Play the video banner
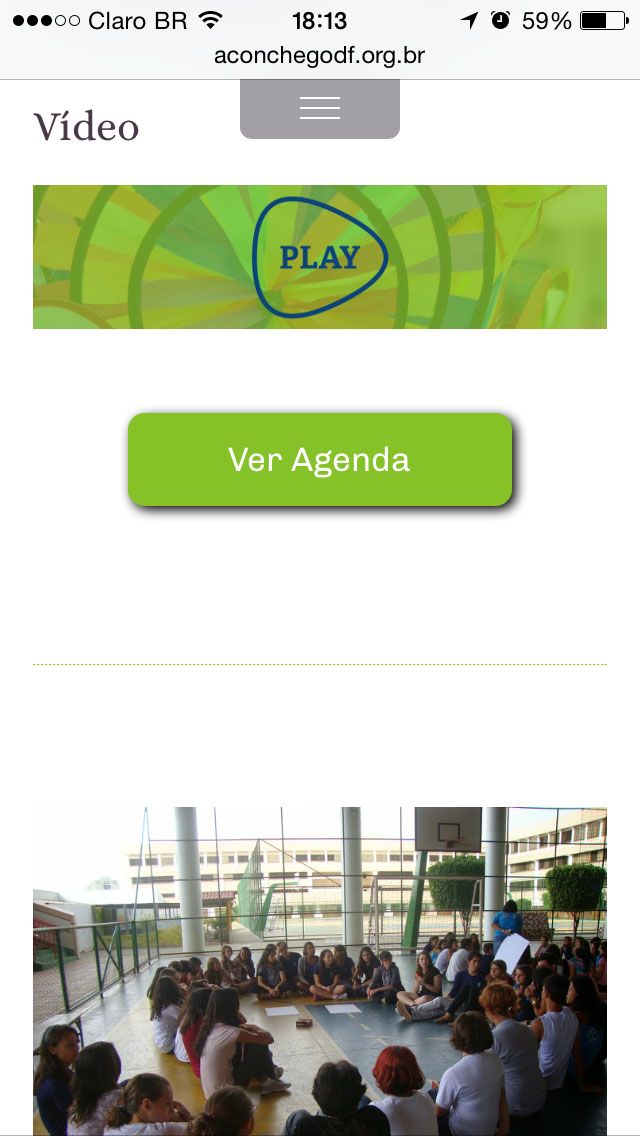 [x=320, y=257]
